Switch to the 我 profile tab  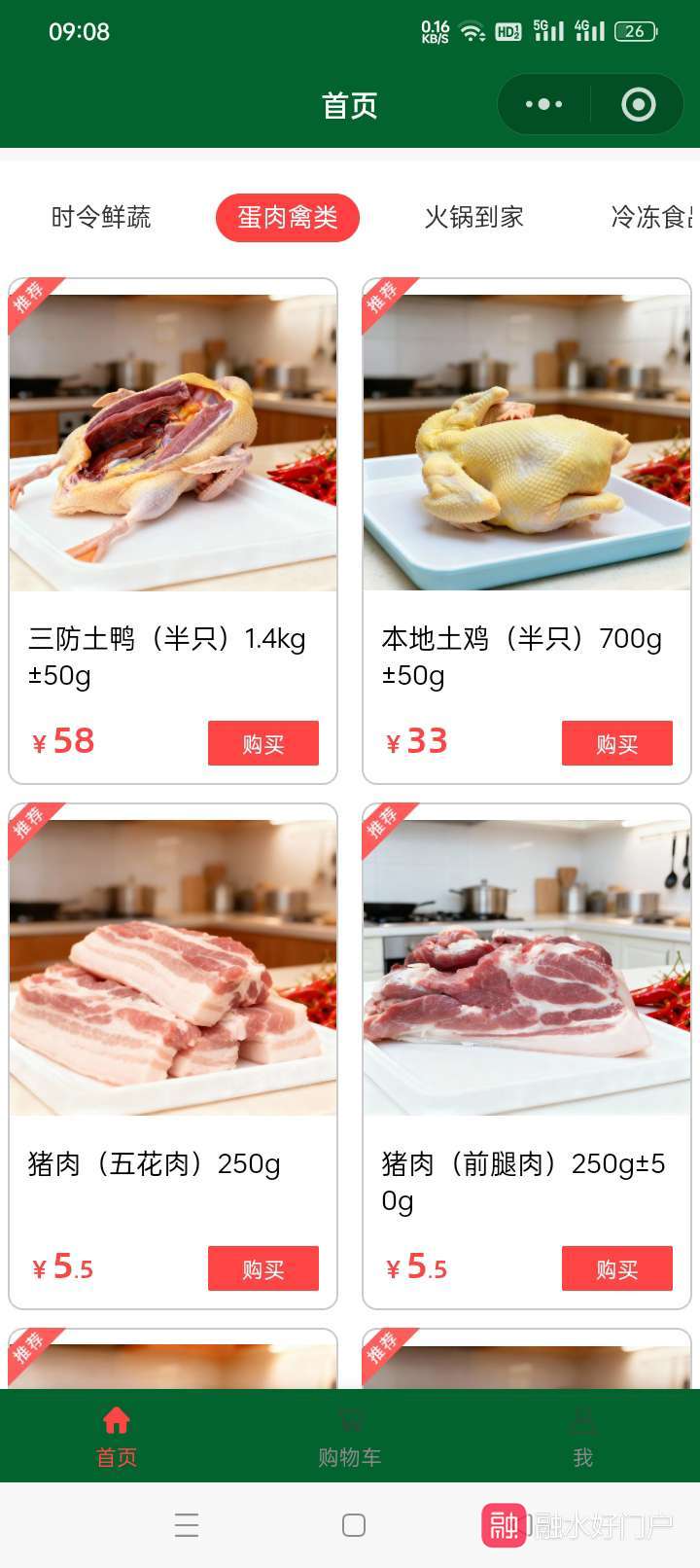pos(582,1436)
